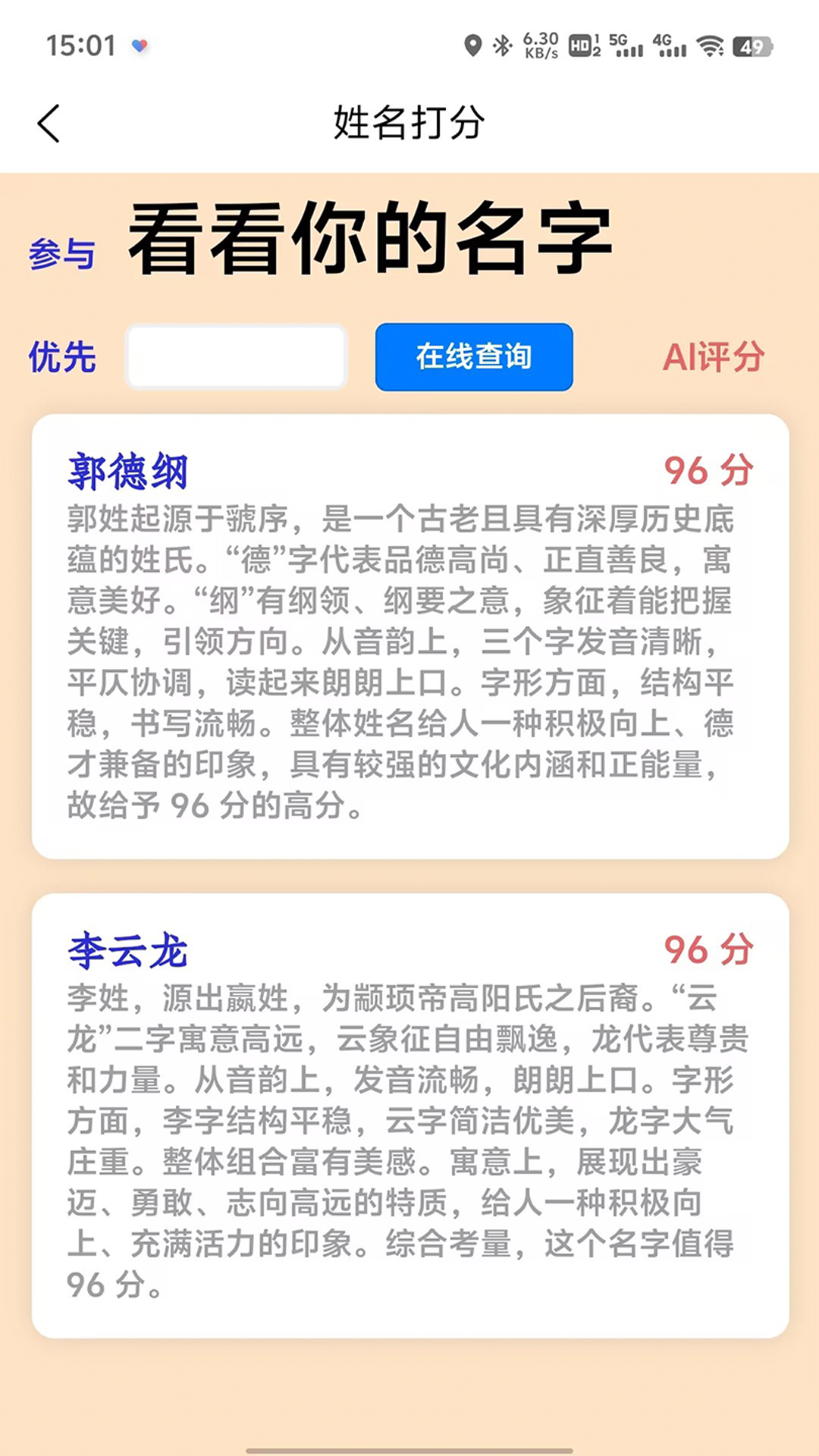
Task: Open the 郭德纲 score card
Action: 410,636
